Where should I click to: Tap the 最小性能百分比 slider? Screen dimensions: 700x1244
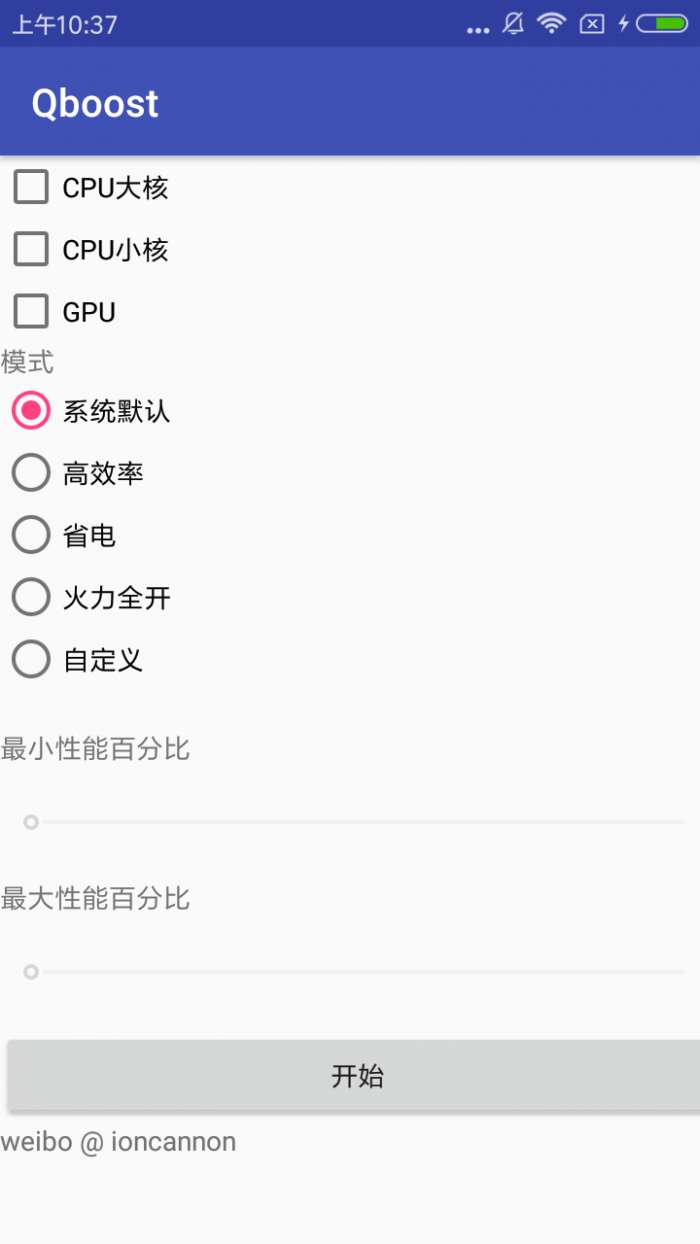pyautogui.click(x=357, y=822)
